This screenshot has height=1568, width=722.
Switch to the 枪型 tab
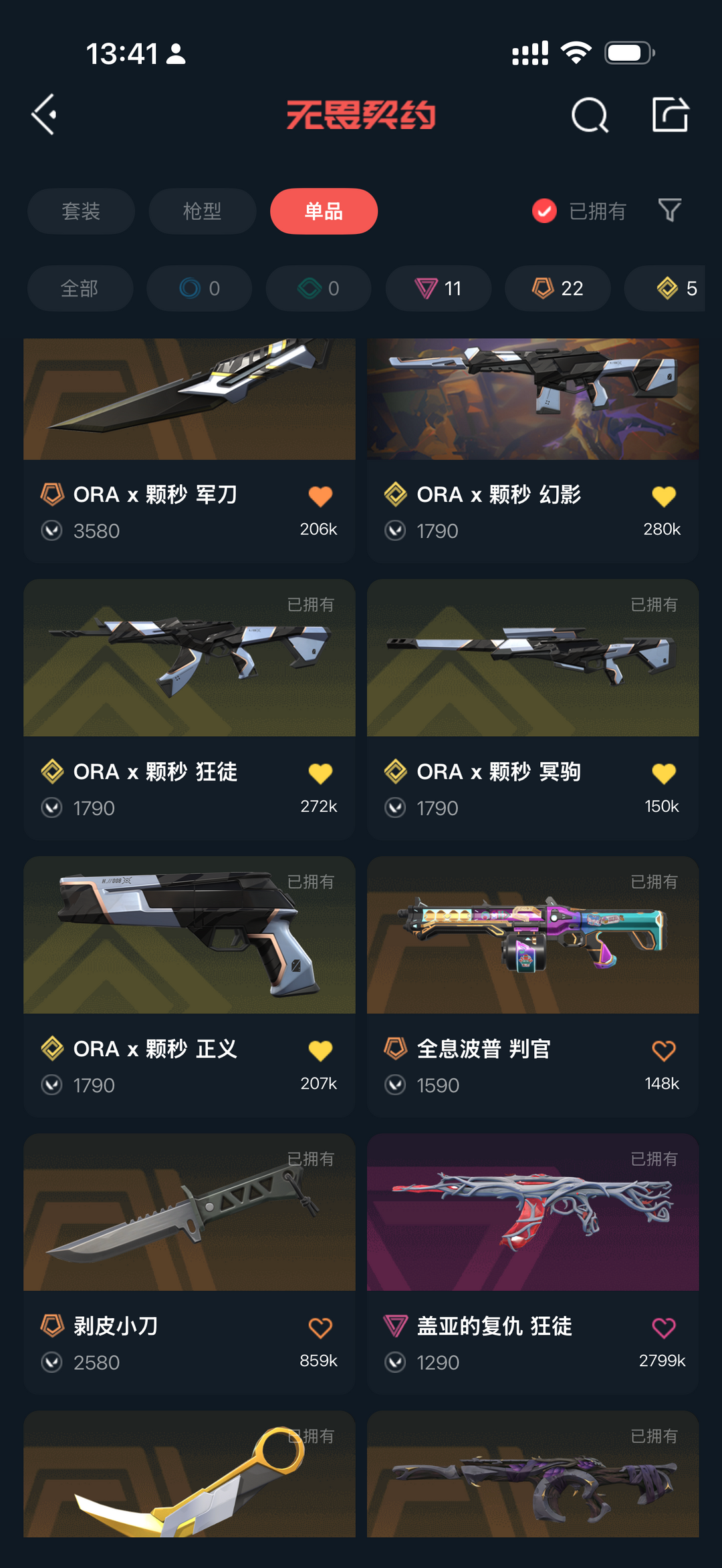click(202, 211)
